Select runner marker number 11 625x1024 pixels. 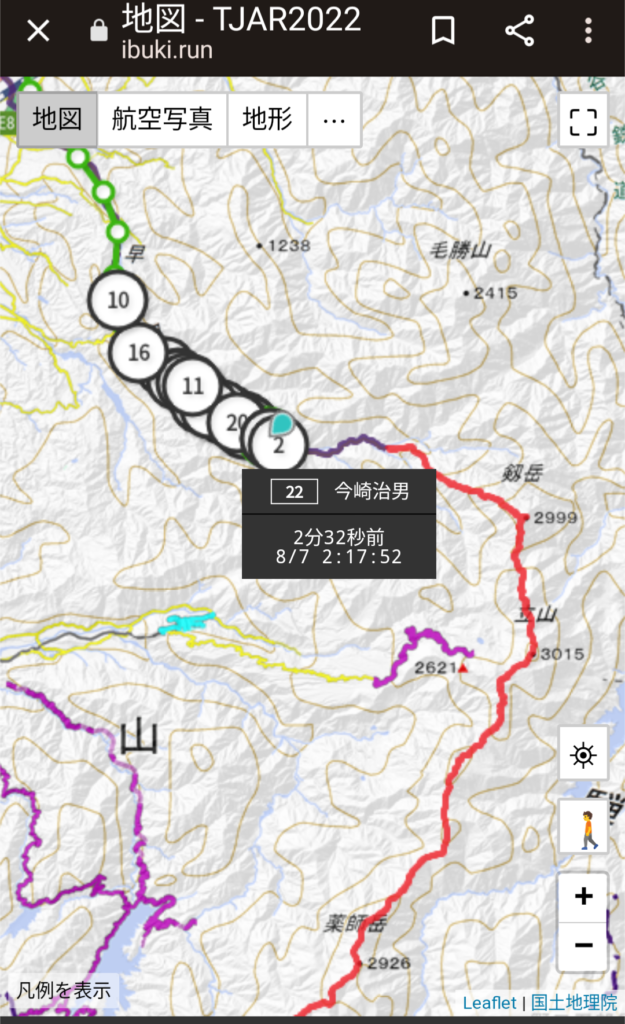point(193,386)
